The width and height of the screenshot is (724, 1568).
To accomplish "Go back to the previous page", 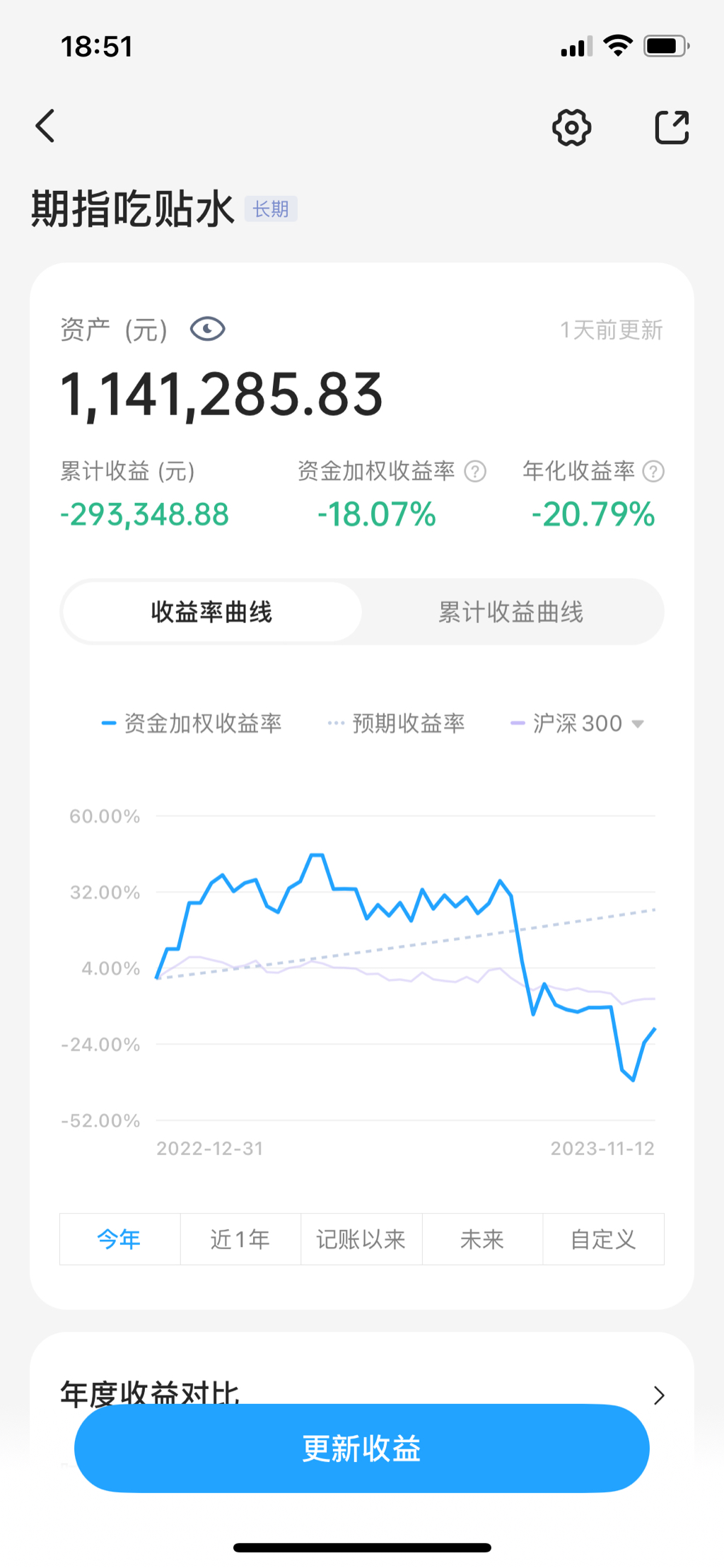I will 46,127.
